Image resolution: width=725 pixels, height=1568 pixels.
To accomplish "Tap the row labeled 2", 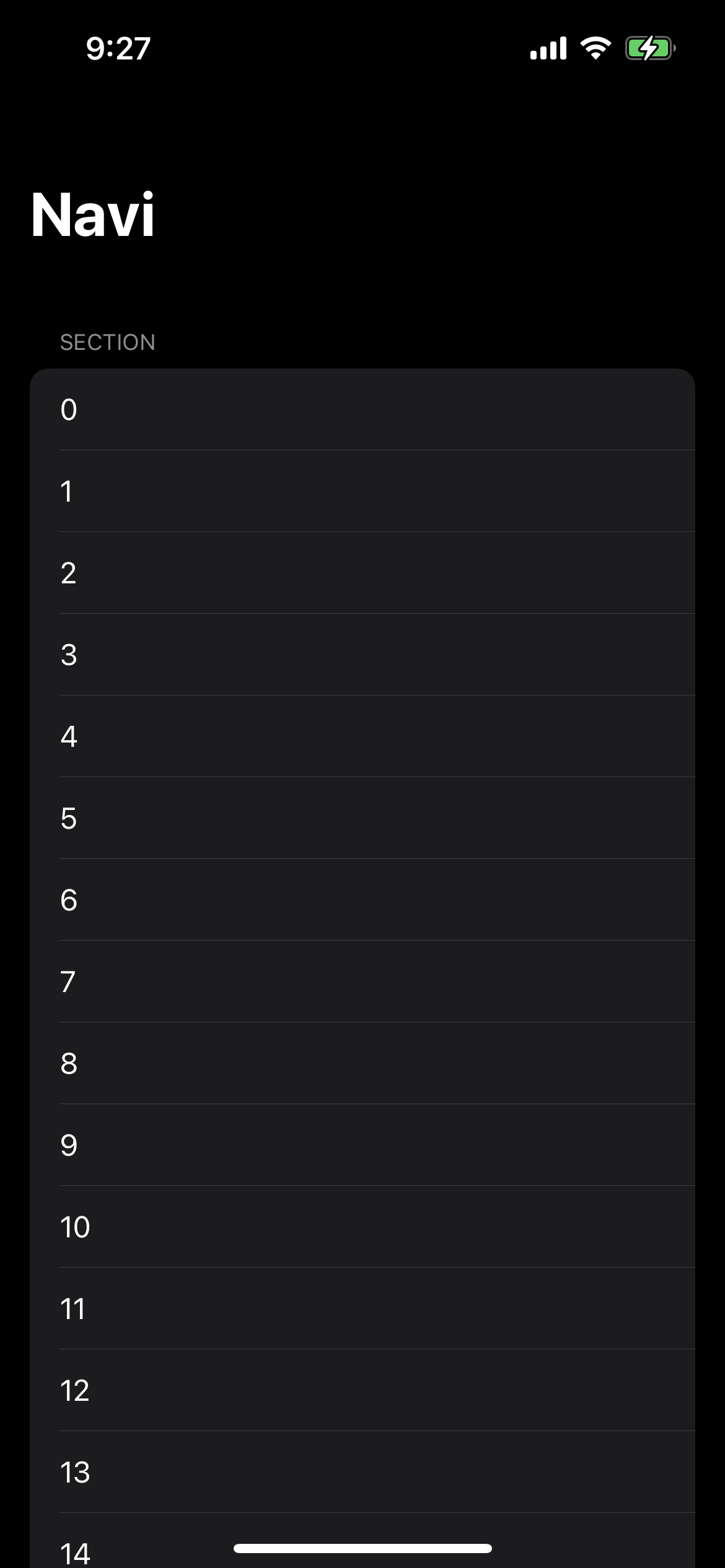I will pos(362,573).
